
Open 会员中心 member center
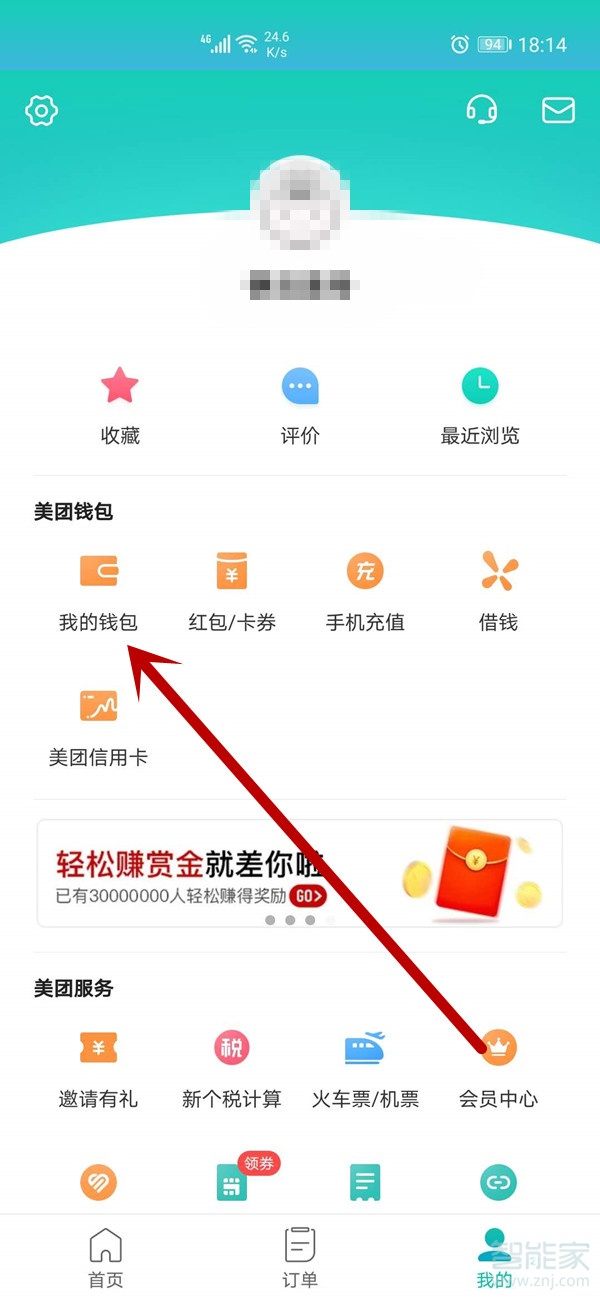(498, 1067)
